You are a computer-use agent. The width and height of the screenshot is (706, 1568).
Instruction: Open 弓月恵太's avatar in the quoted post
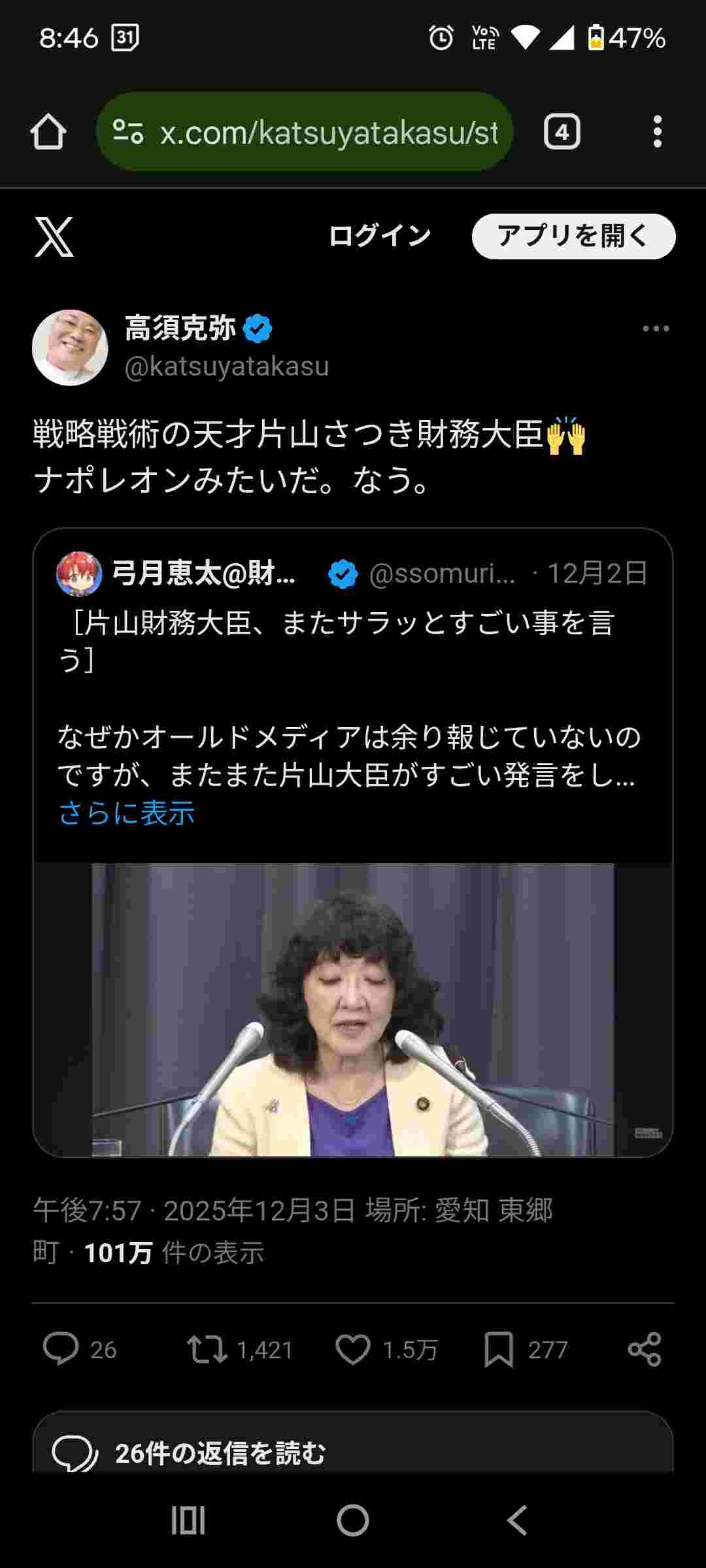79,574
